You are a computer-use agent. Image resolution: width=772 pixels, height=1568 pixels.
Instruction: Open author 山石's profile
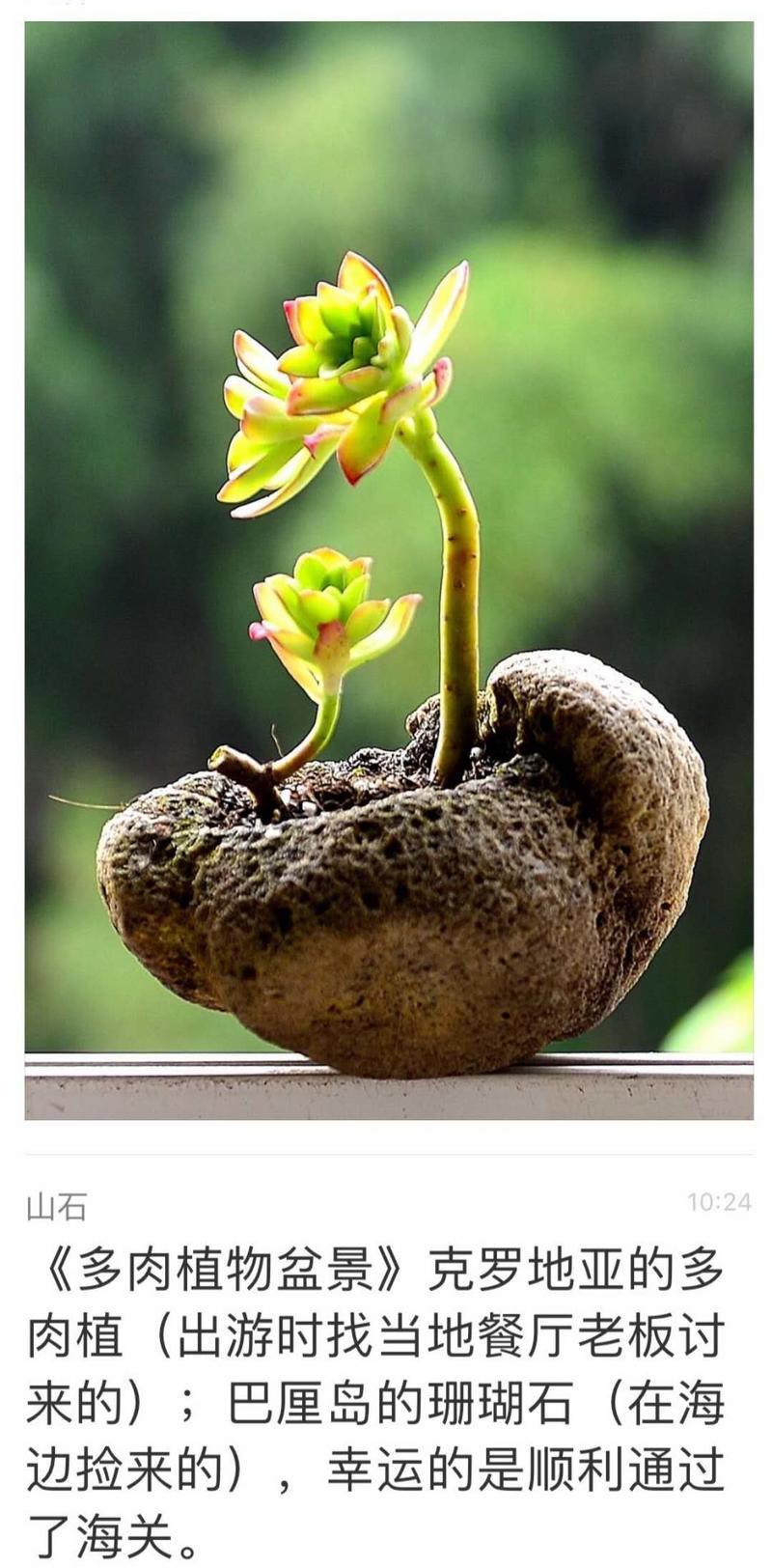pyautogui.click(x=57, y=1206)
